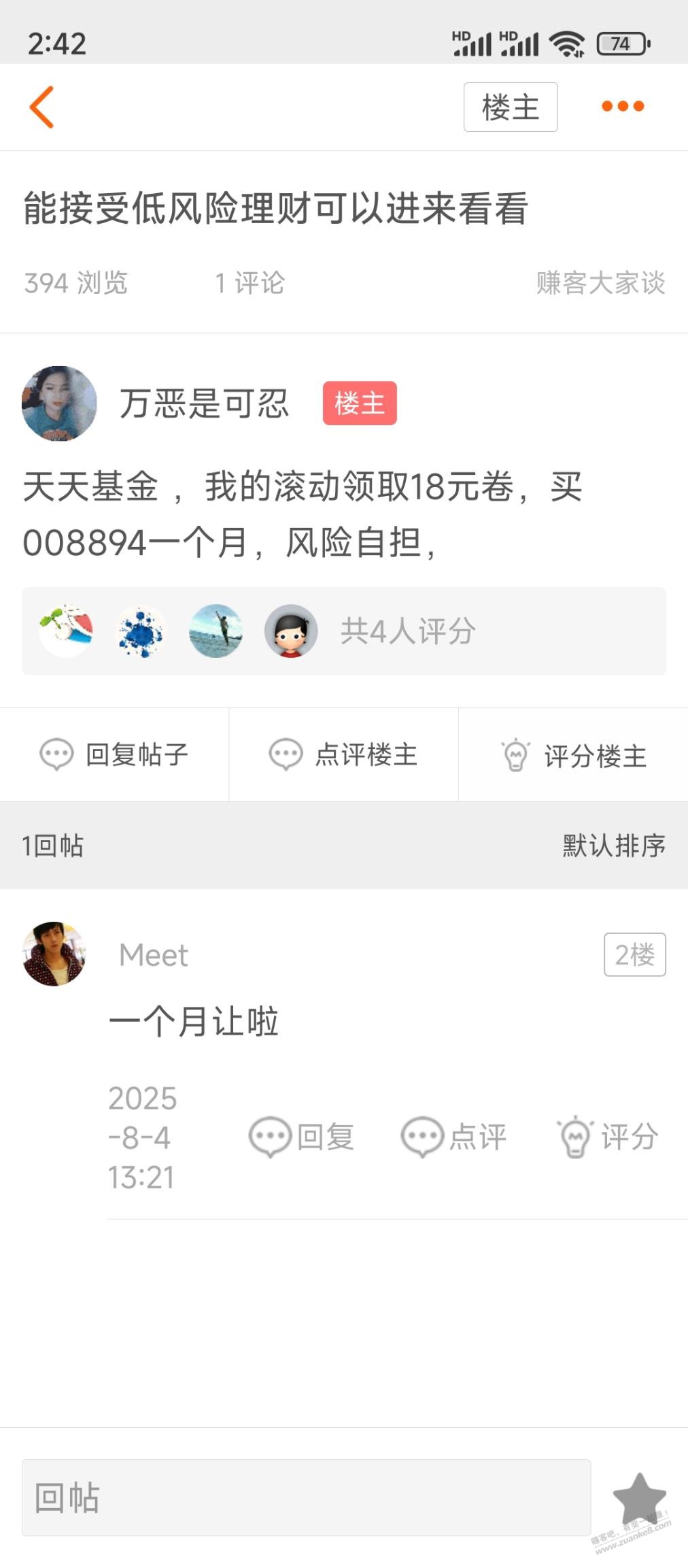Rate Meet's comment with 评分

click(607, 1137)
